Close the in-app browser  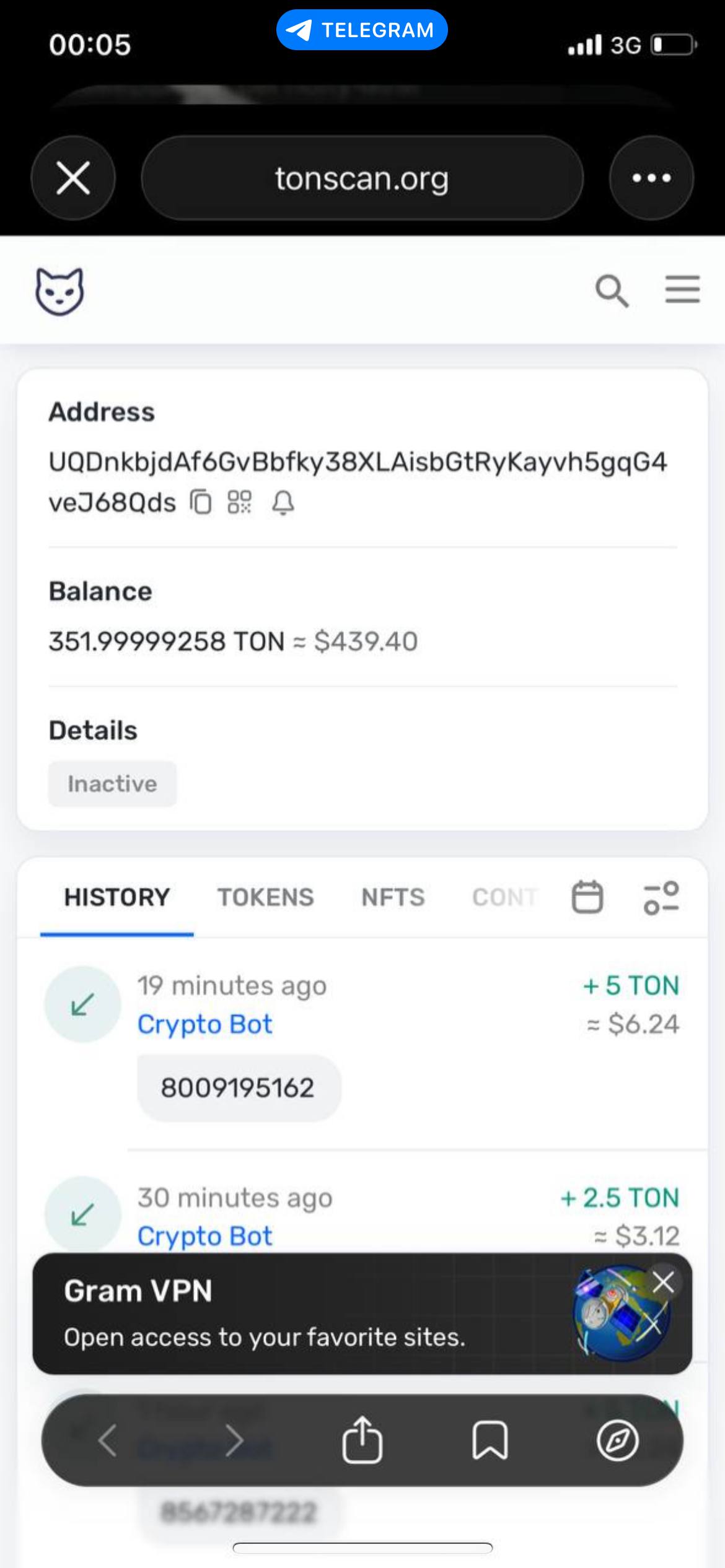(73, 178)
